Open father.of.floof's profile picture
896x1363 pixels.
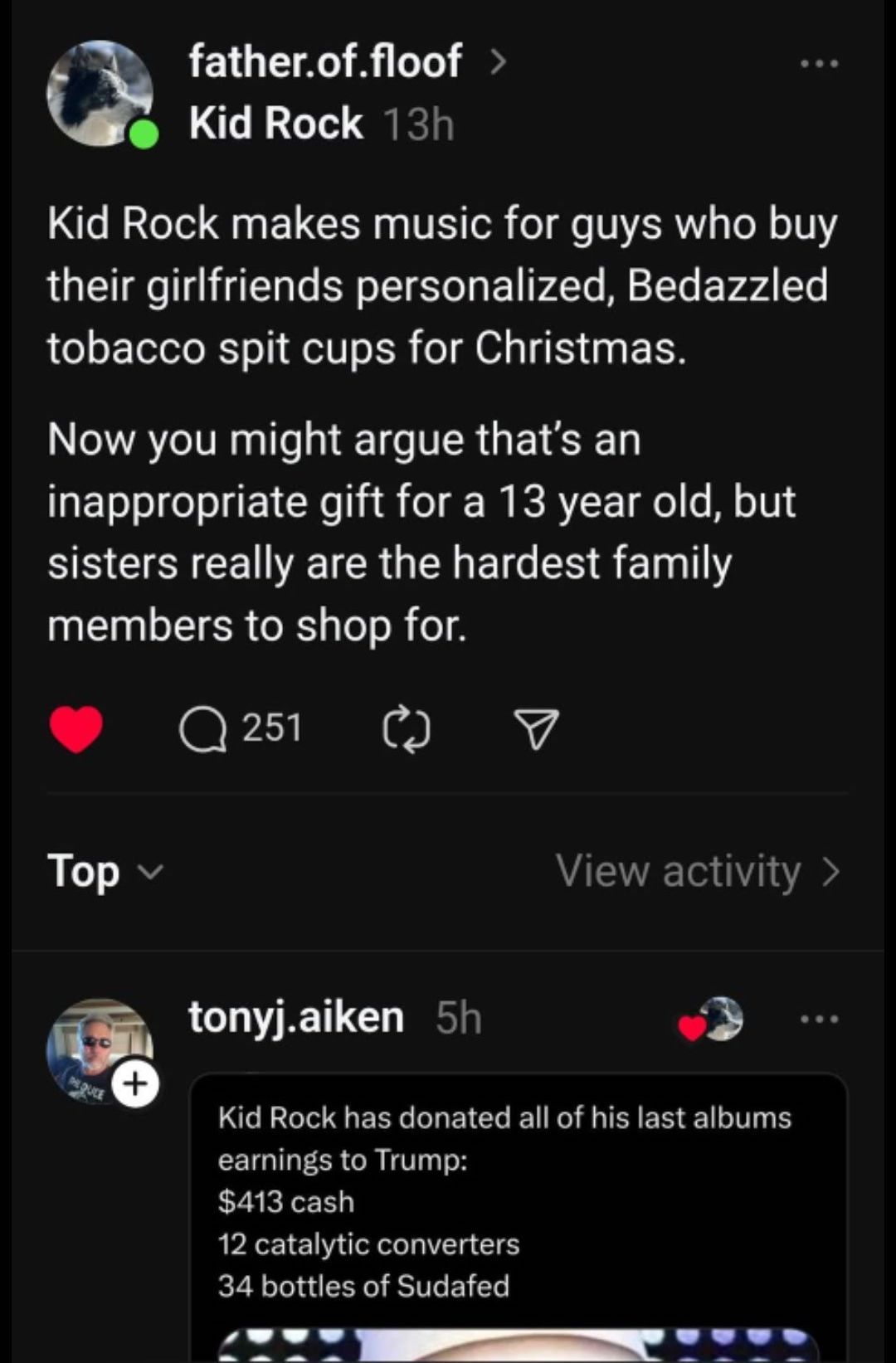tap(100, 94)
